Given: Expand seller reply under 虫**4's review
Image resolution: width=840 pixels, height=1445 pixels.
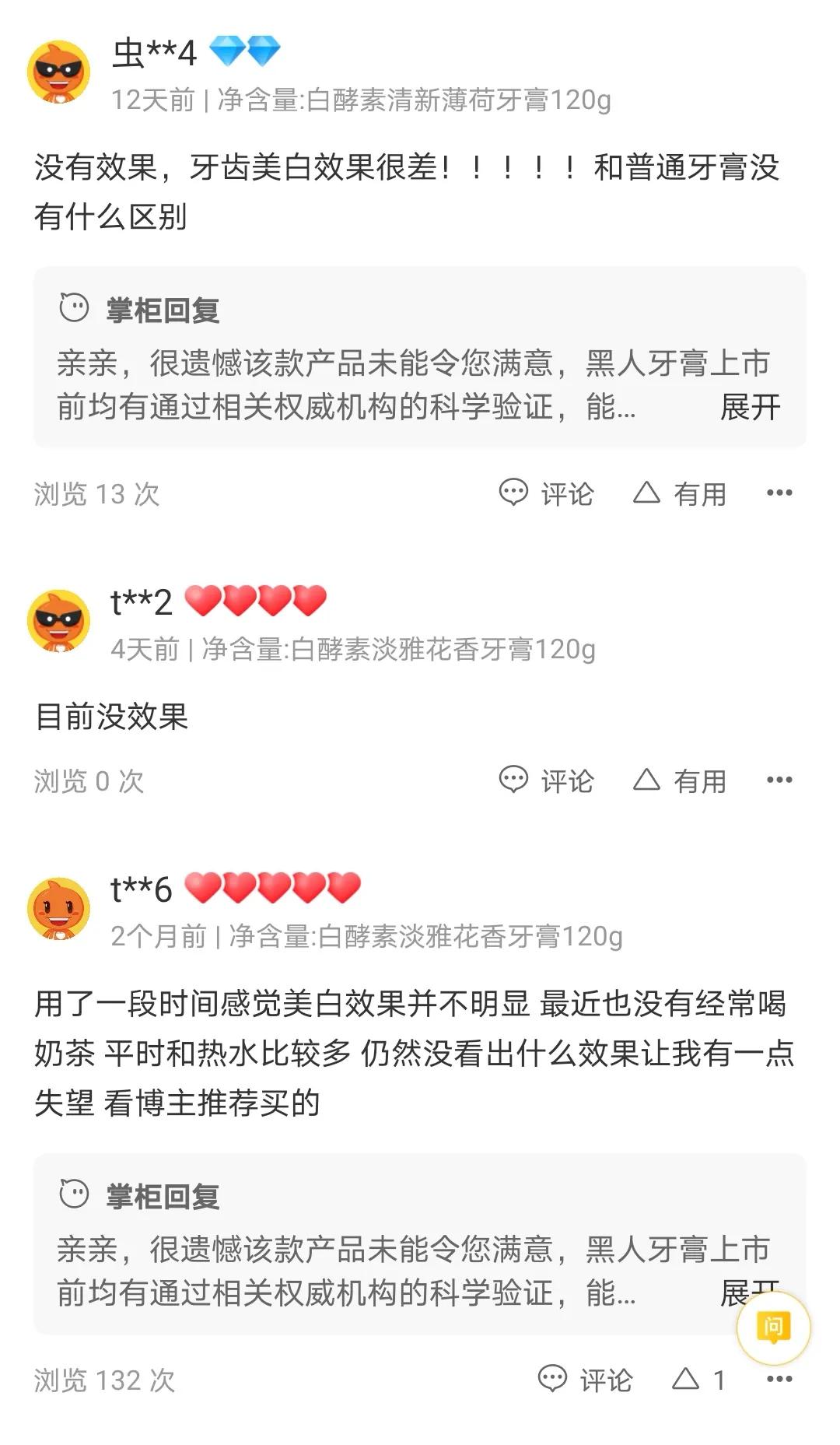Looking at the screenshot, I should point(749,407).
